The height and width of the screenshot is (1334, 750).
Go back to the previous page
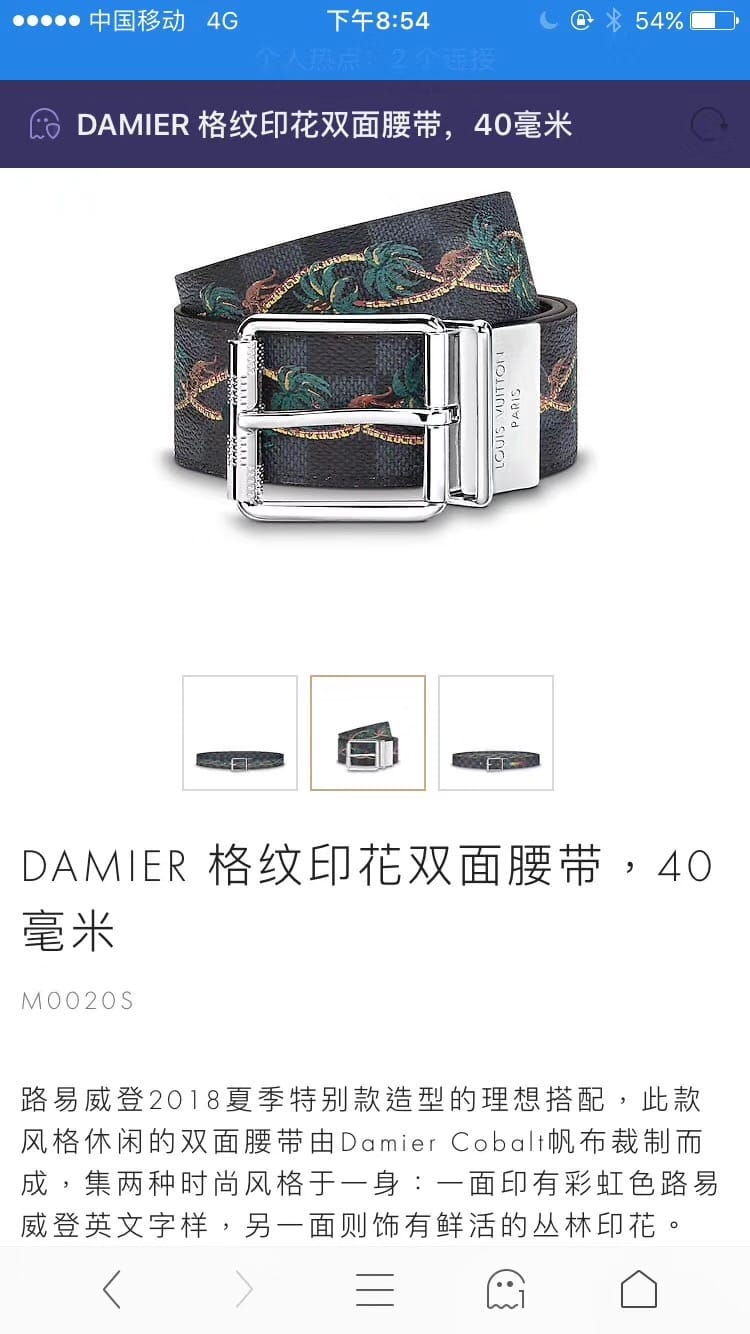112,1290
